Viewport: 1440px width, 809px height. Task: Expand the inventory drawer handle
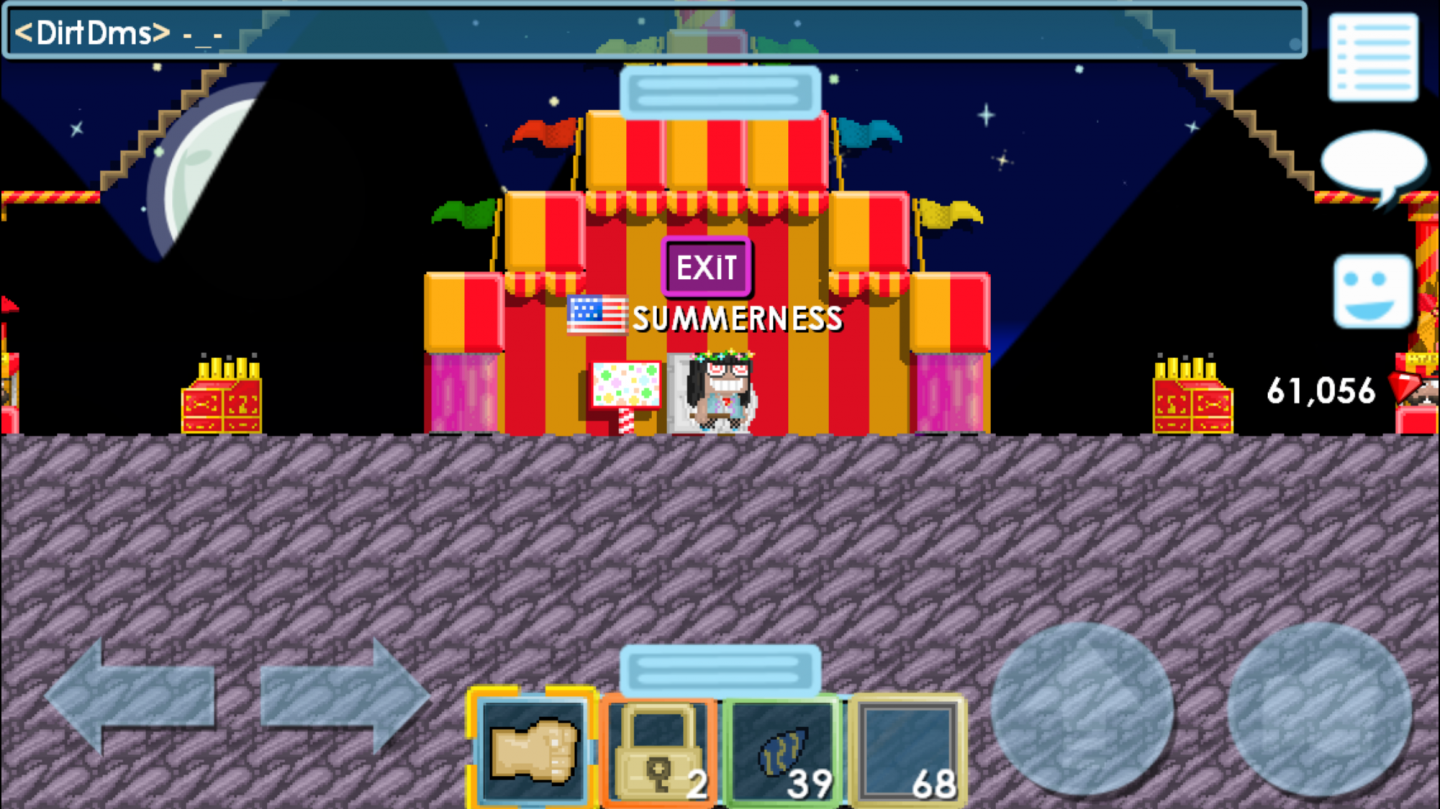(720, 670)
